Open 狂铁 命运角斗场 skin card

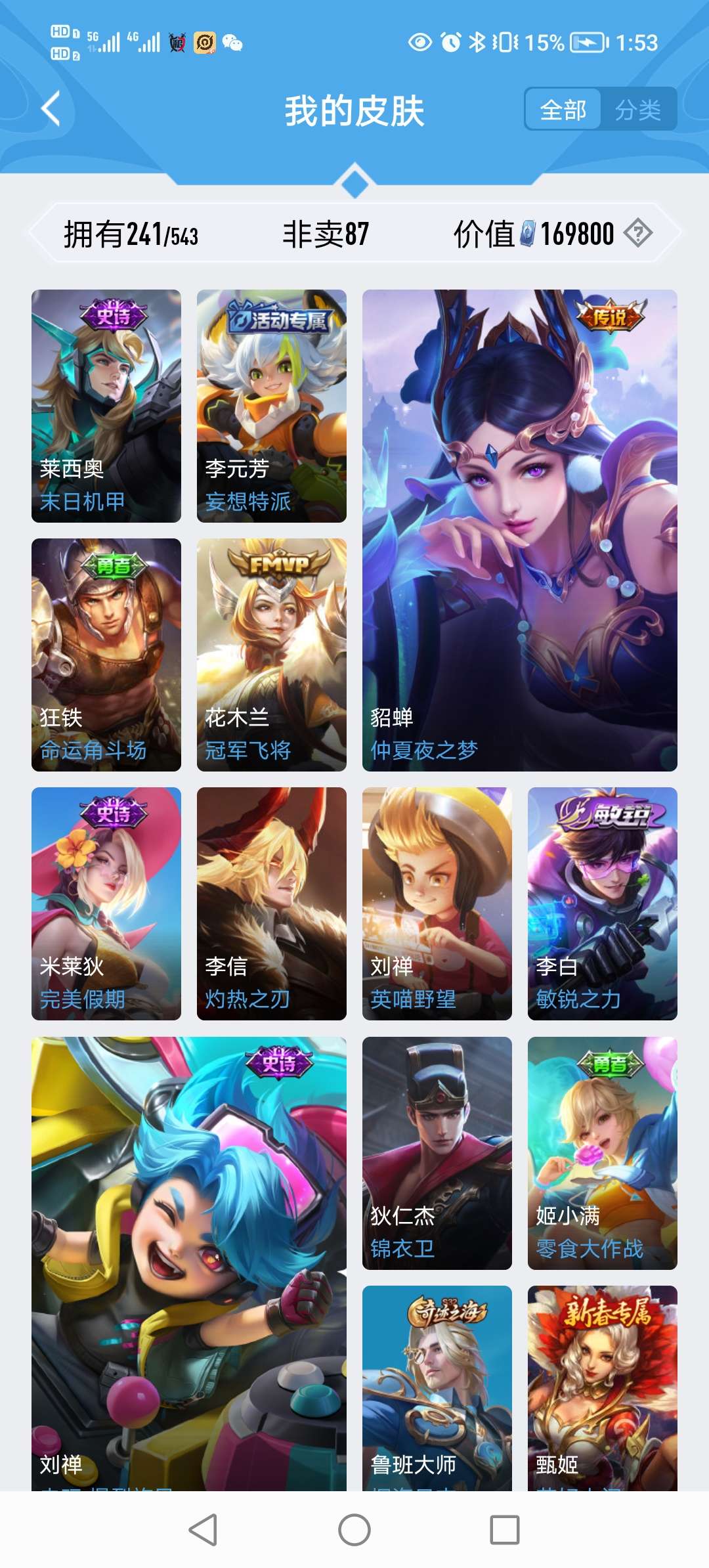point(106,655)
